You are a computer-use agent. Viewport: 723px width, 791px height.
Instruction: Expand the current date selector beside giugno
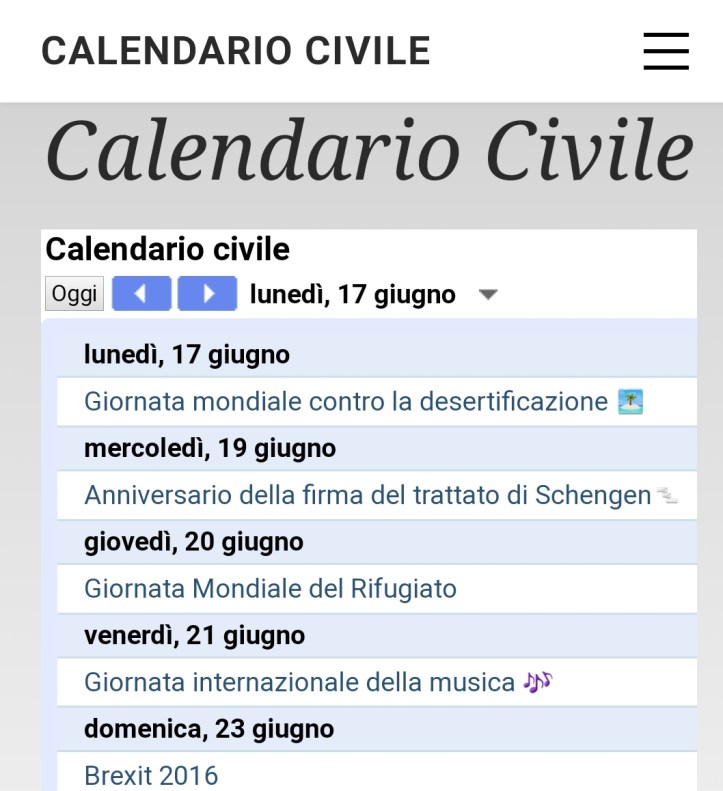[488, 294]
